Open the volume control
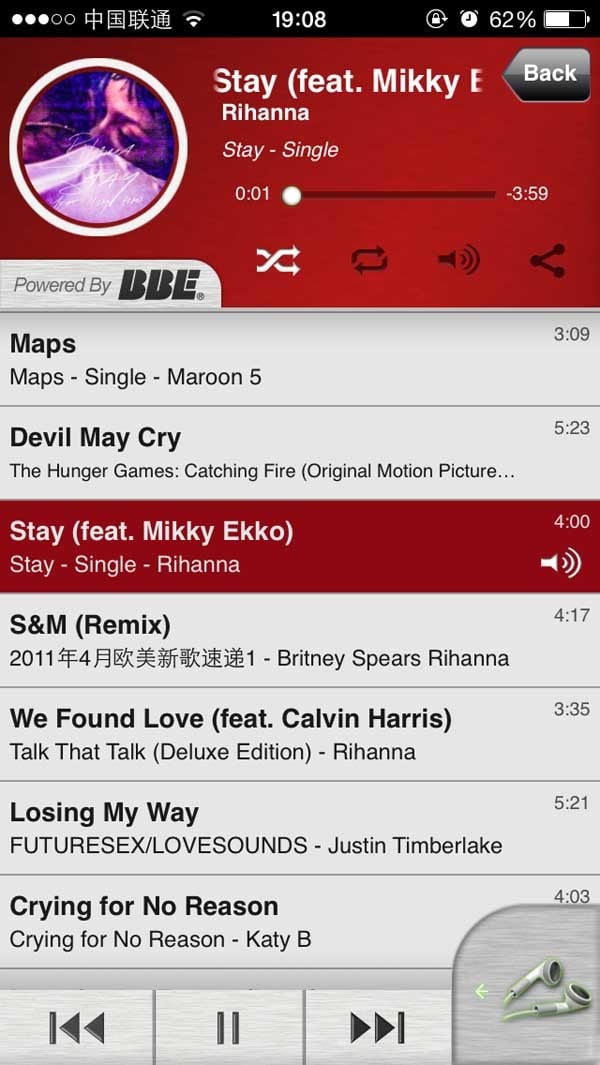The image size is (600, 1065). tap(459, 261)
